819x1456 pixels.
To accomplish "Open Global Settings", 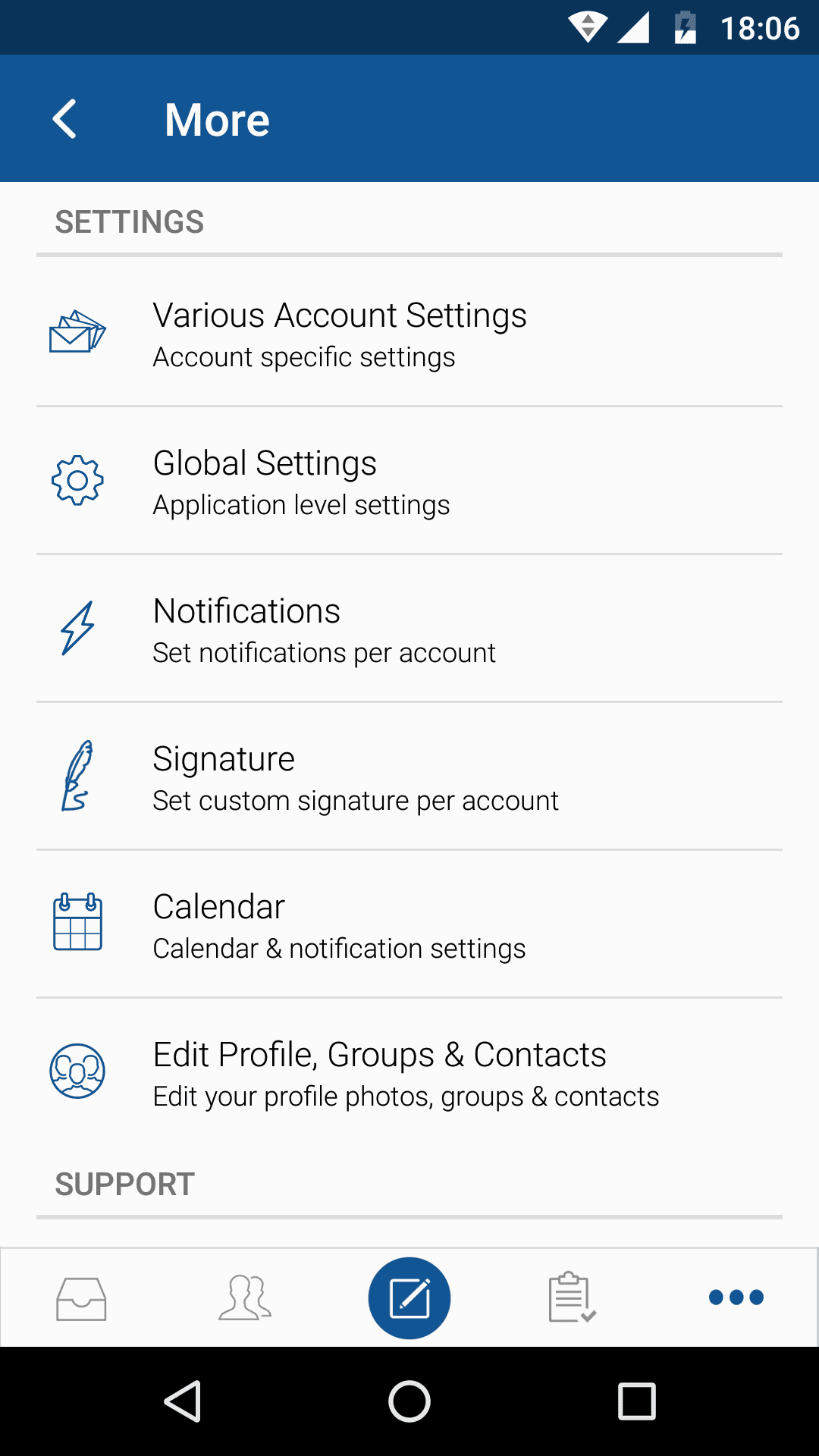I will tap(409, 482).
